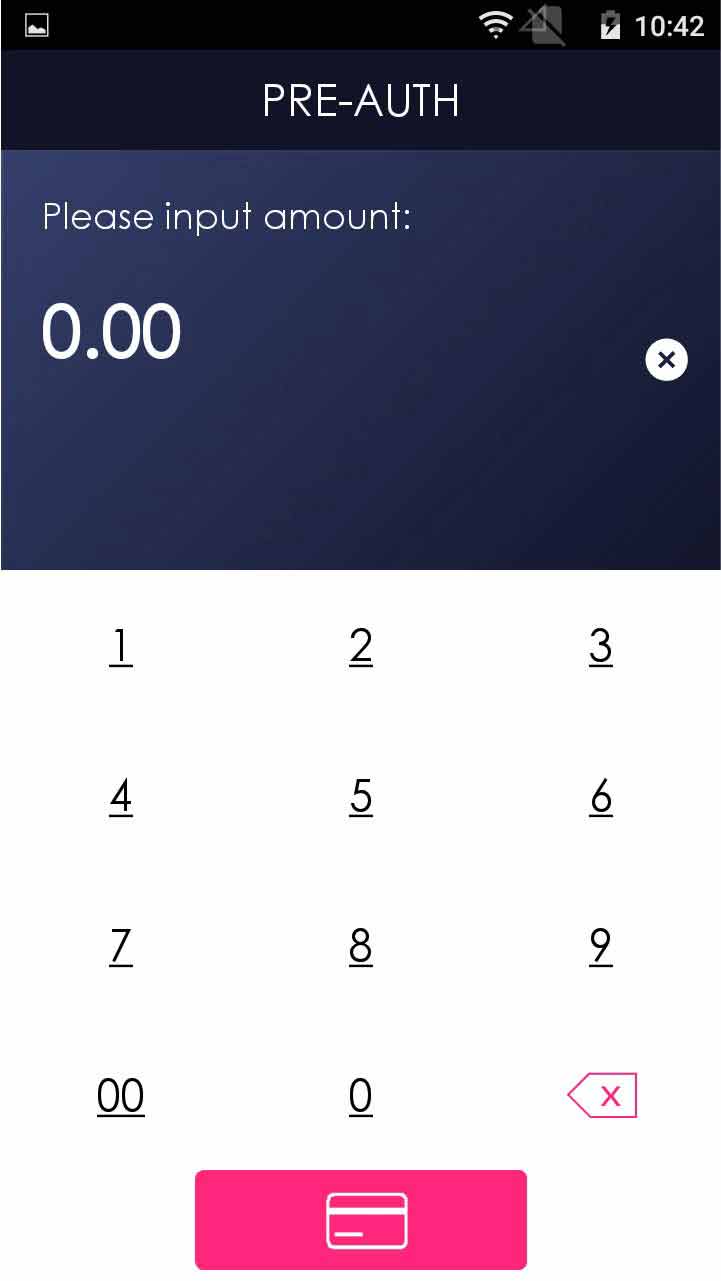The image size is (721, 1281).
Task: Tap the double zero 00 key
Action: (x=120, y=1096)
